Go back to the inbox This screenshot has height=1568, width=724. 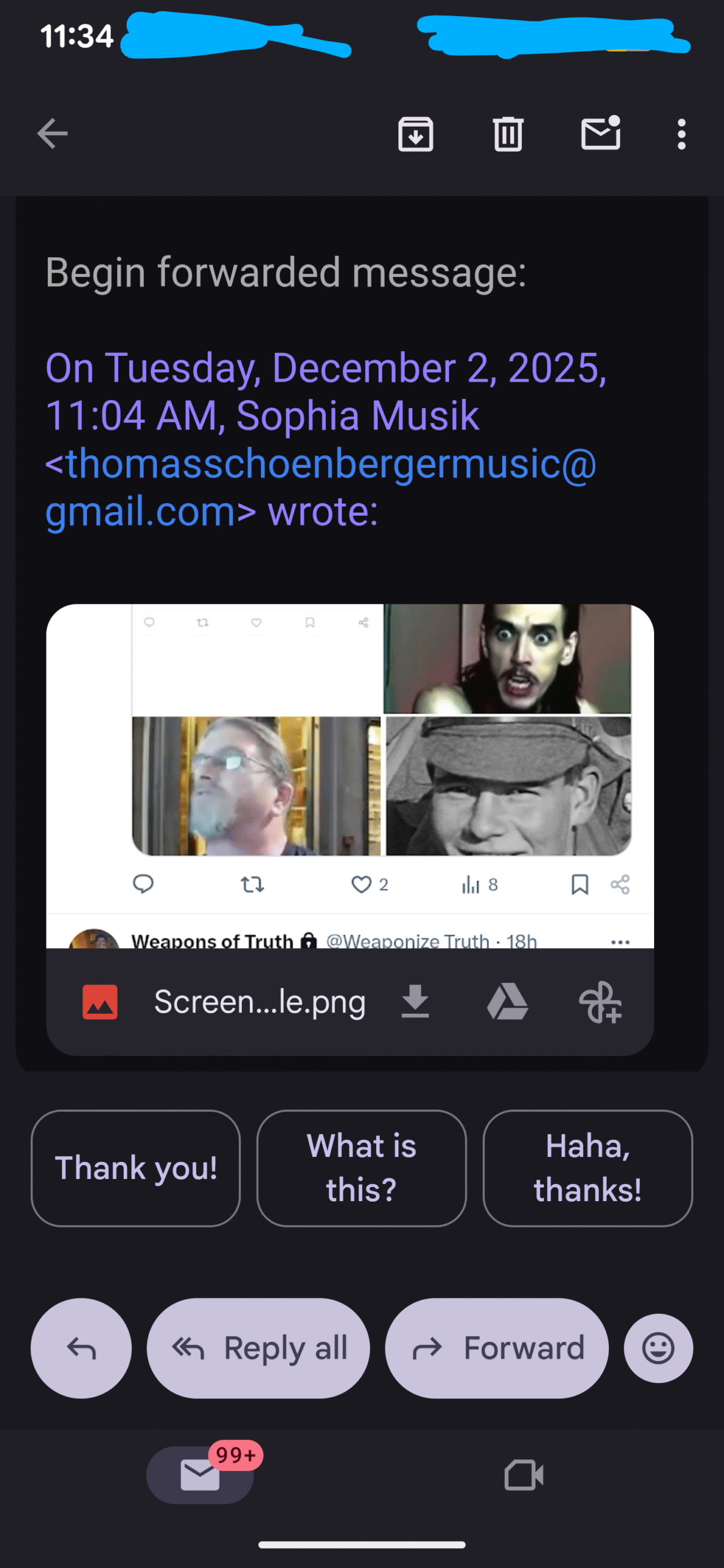pos(52,134)
